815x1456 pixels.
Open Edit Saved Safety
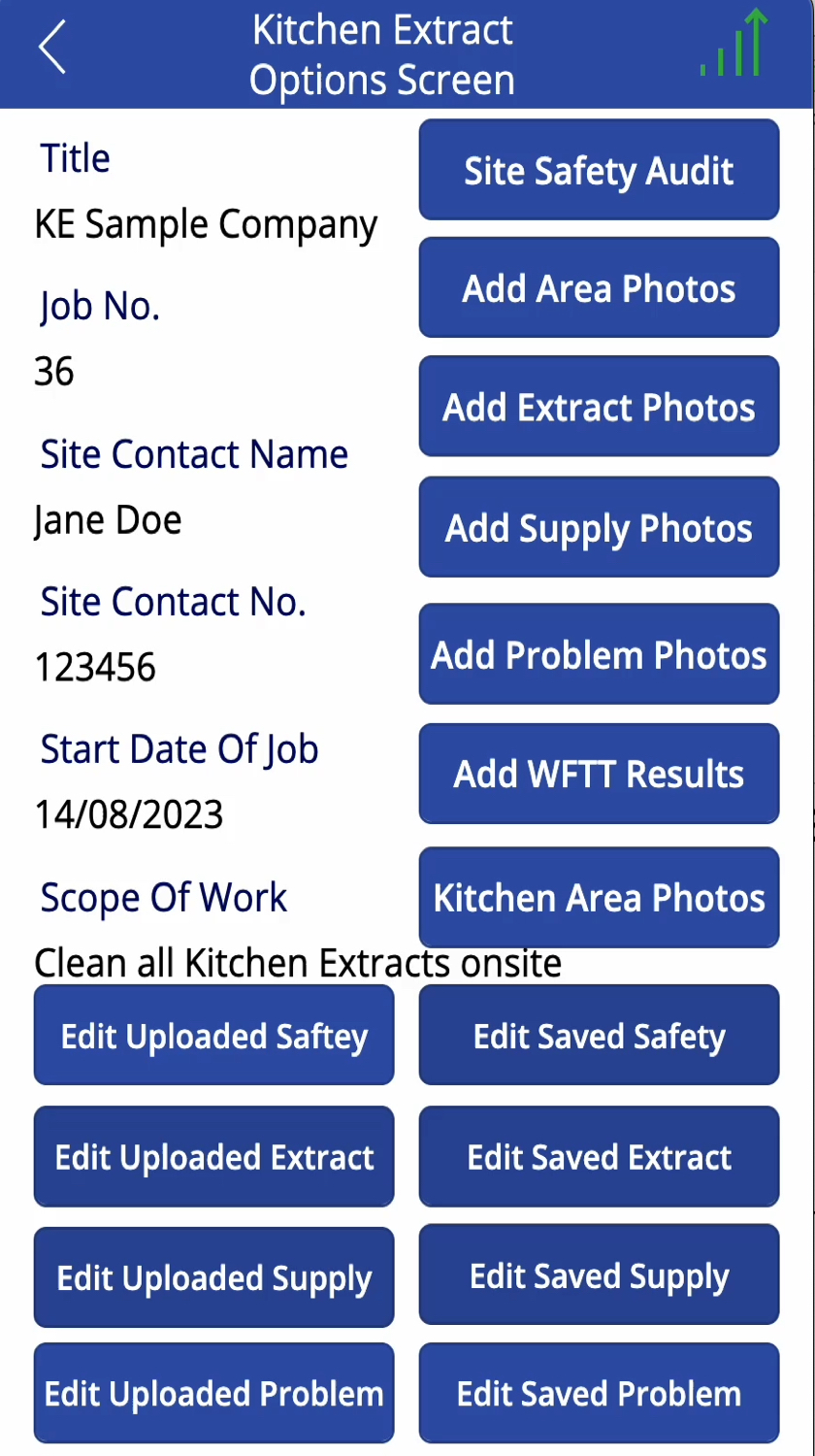(598, 1035)
